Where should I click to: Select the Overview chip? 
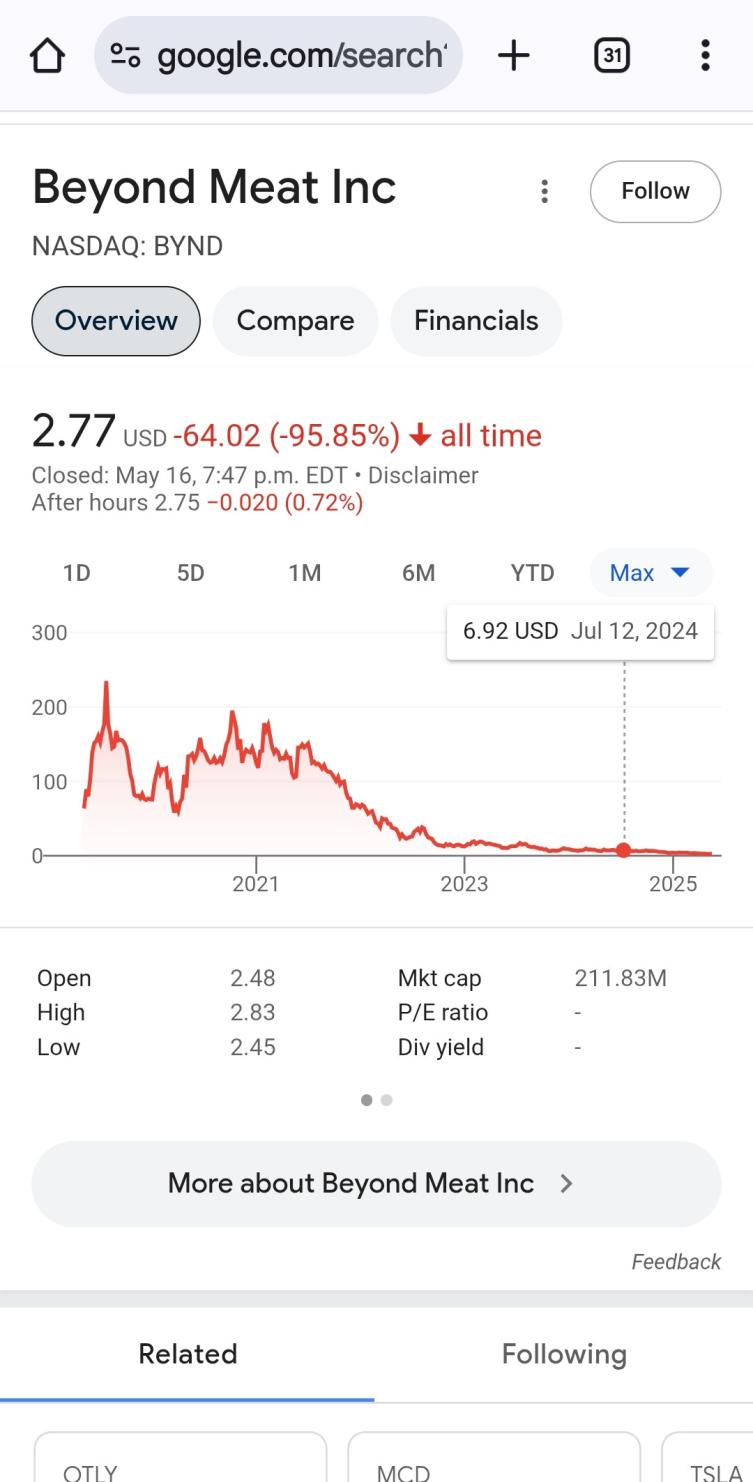click(x=116, y=321)
